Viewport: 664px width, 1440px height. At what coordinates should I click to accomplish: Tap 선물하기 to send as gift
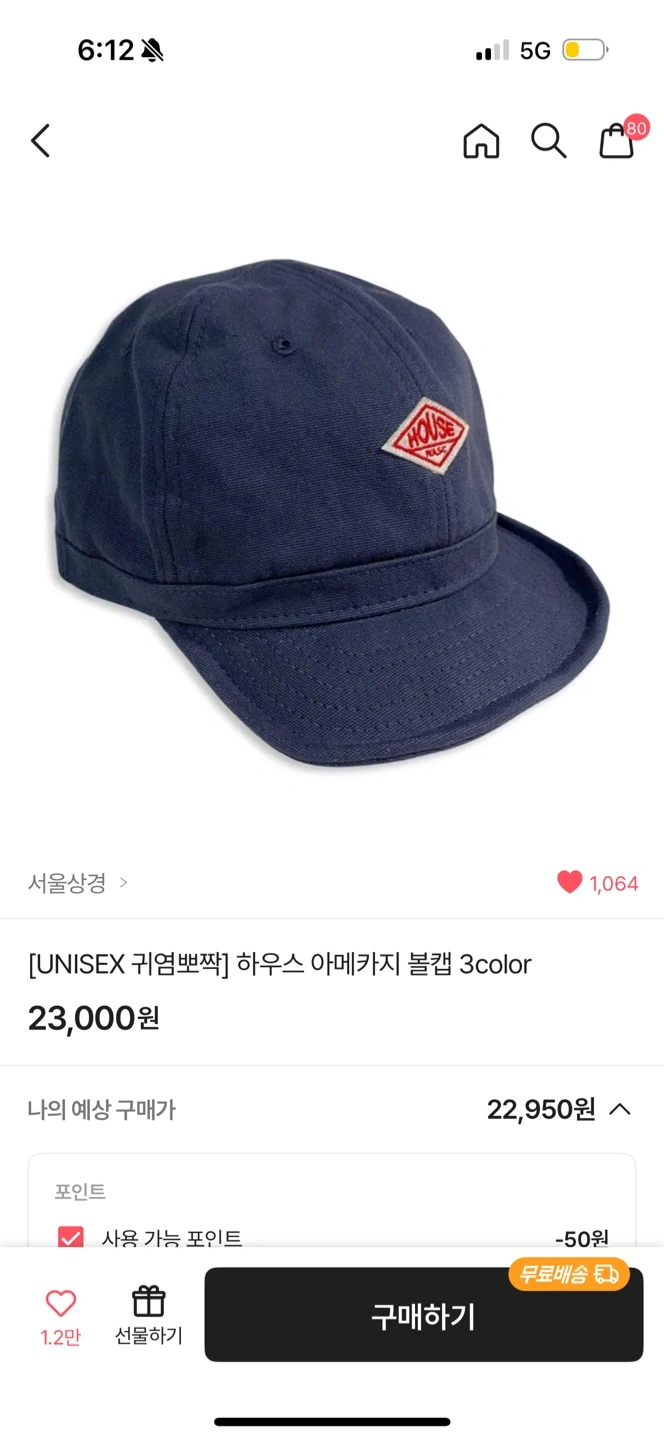[x=148, y=1316]
